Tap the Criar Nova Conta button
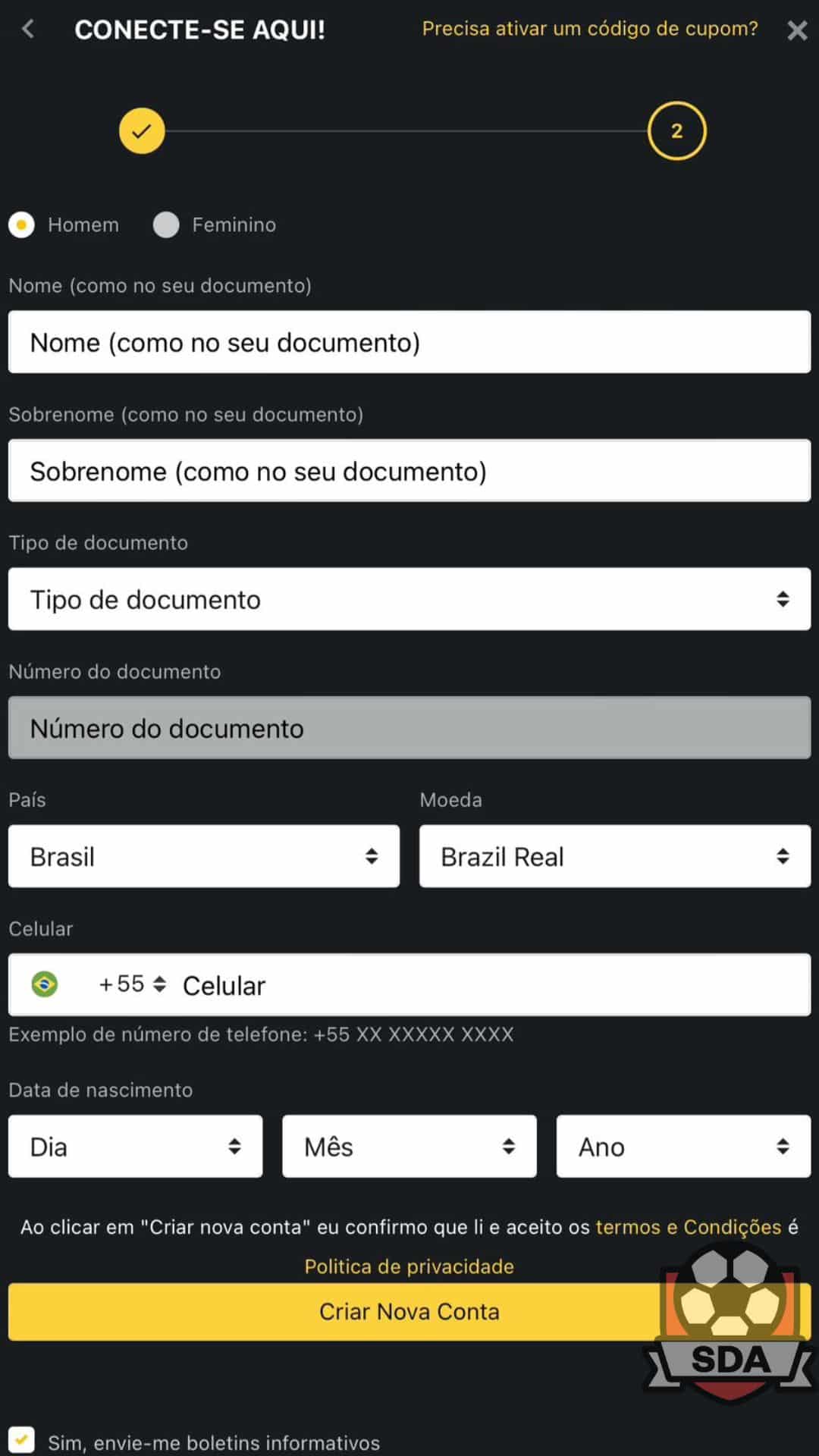This screenshot has width=819, height=1456. coord(409,1312)
